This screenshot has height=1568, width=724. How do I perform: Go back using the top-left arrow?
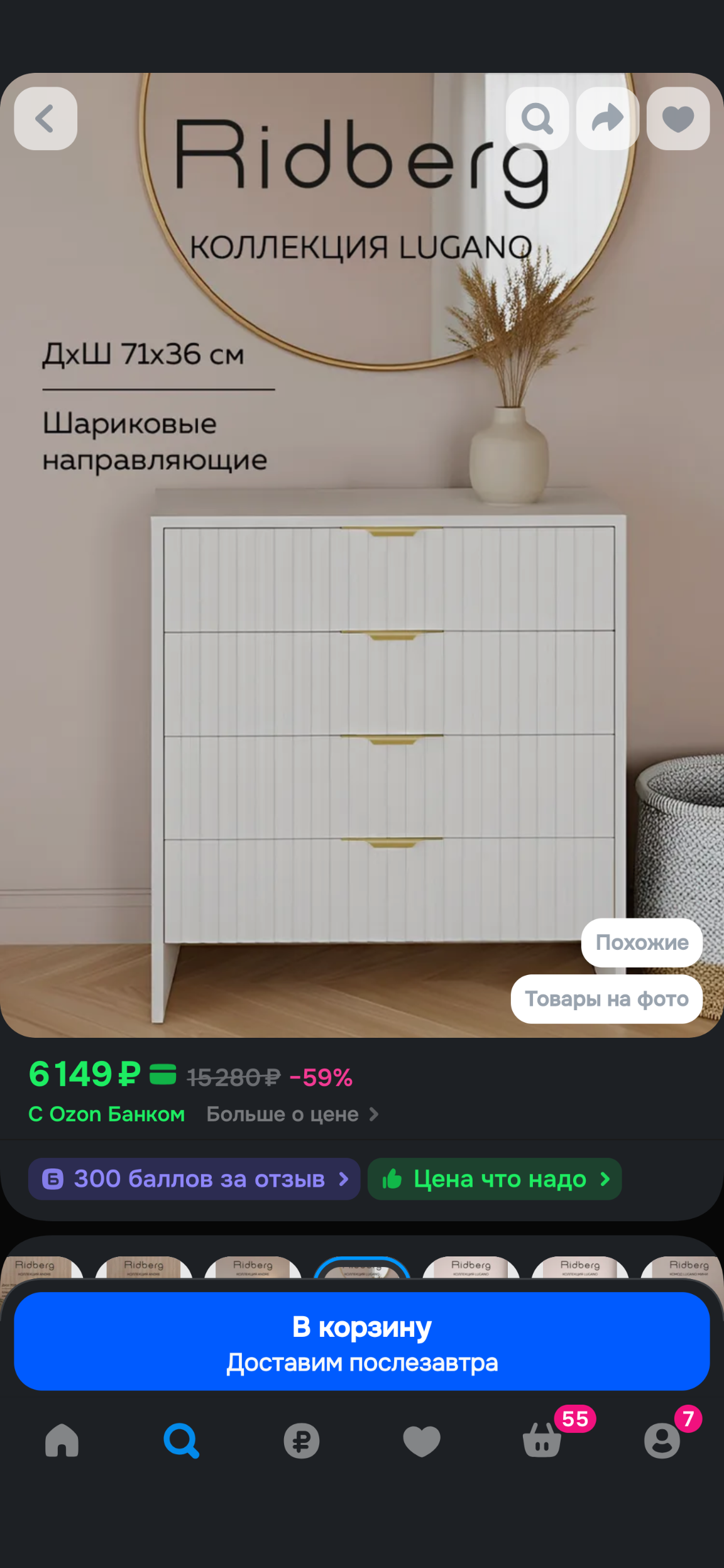[45, 118]
